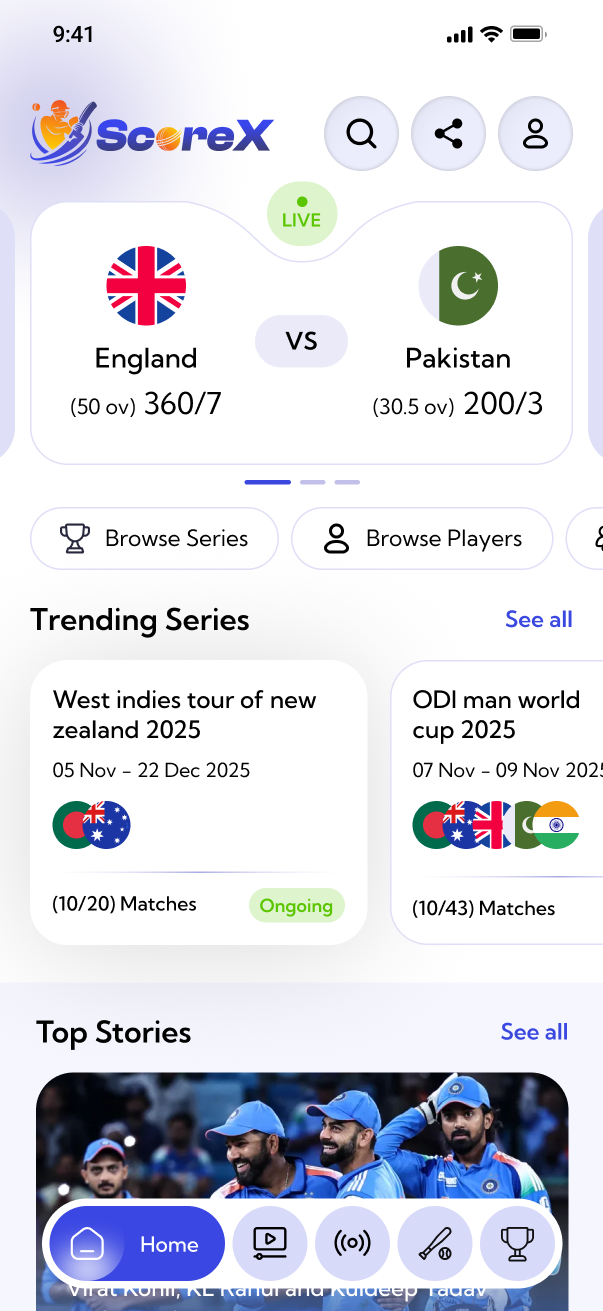See all Trending Series
The width and height of the screenshot is (603, 1311).
[538, 619]
